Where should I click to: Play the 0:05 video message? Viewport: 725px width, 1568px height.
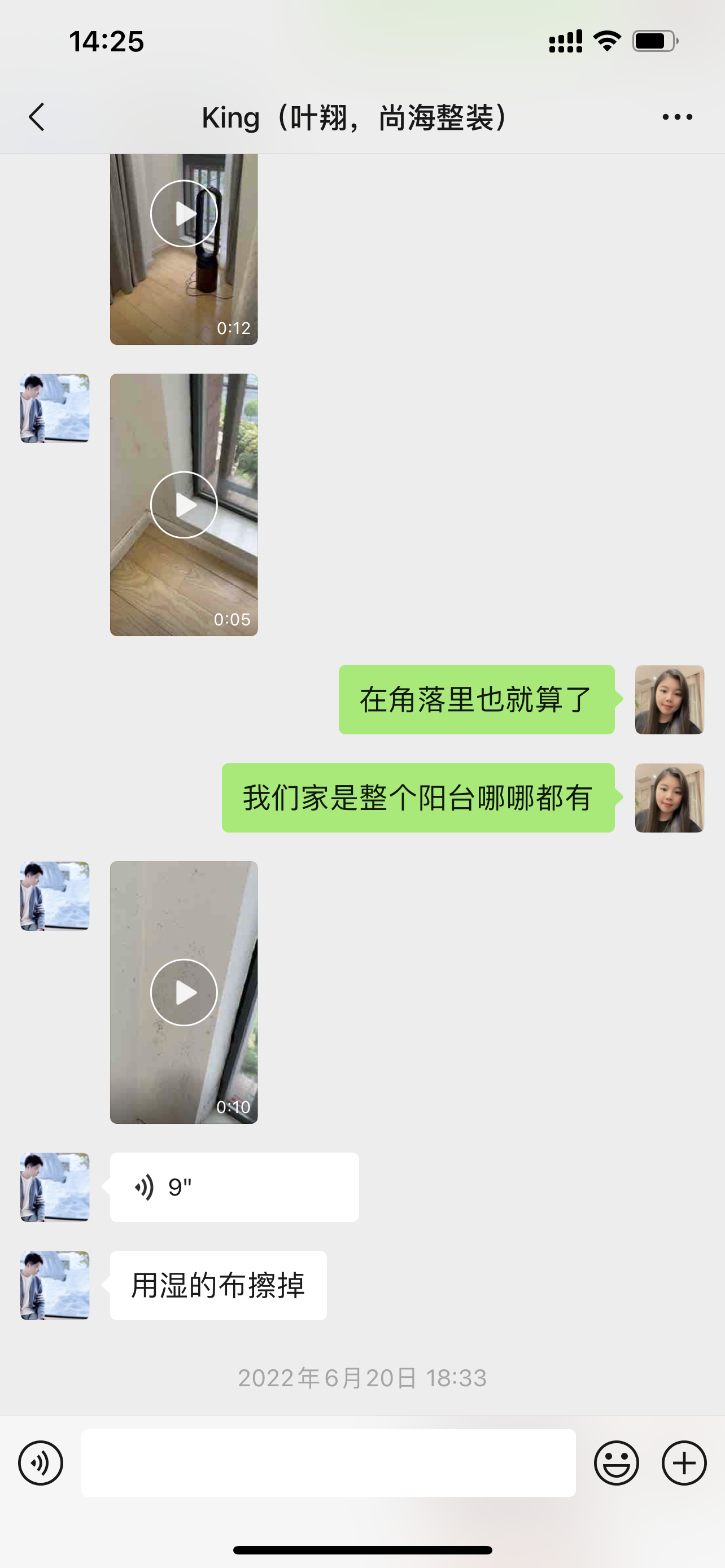(x=184, y=505)
